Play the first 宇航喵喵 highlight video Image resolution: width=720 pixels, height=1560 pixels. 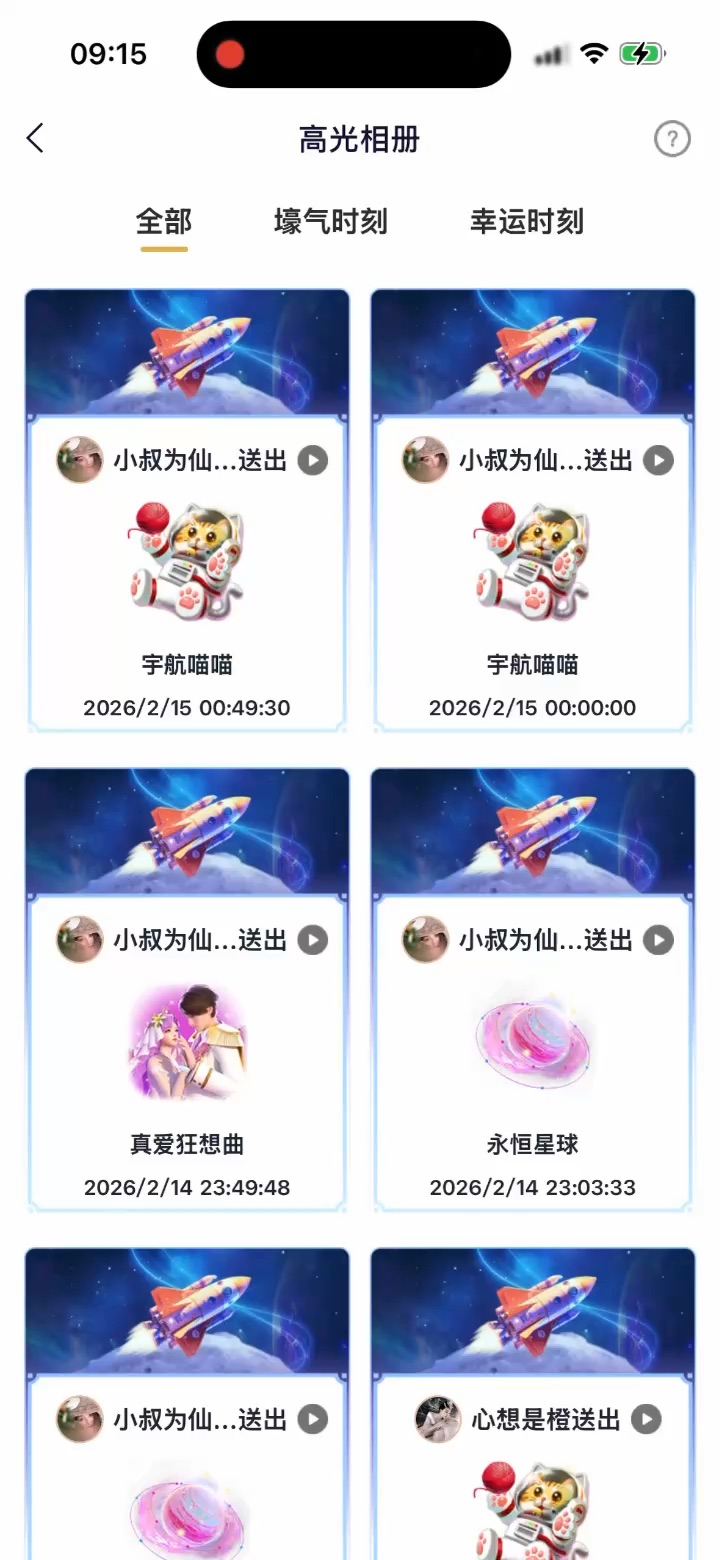coord(313,460)
